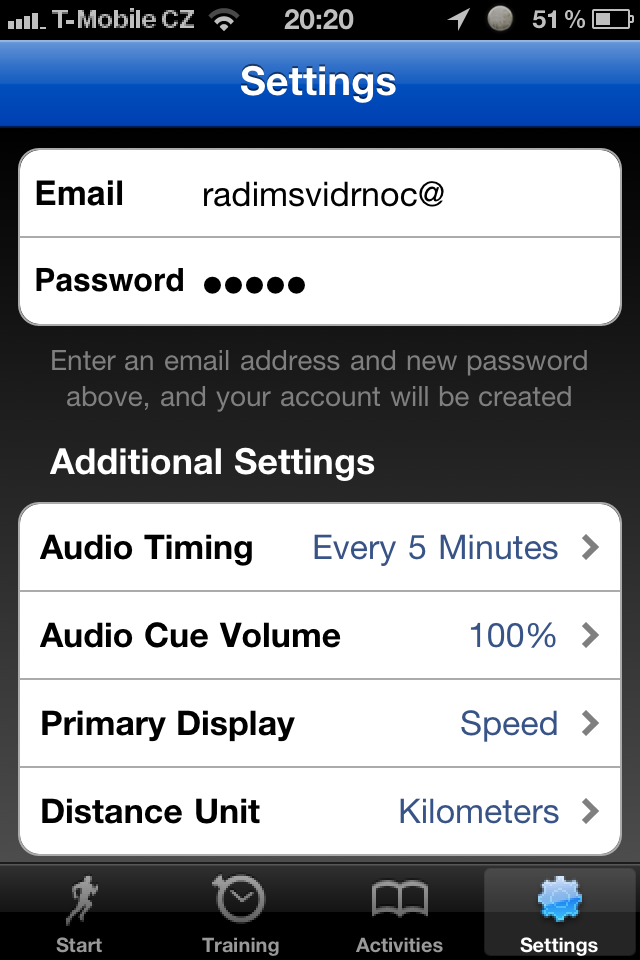Open the Activities tab
This screenshot has width=640, height=960.
coord(399,914)
